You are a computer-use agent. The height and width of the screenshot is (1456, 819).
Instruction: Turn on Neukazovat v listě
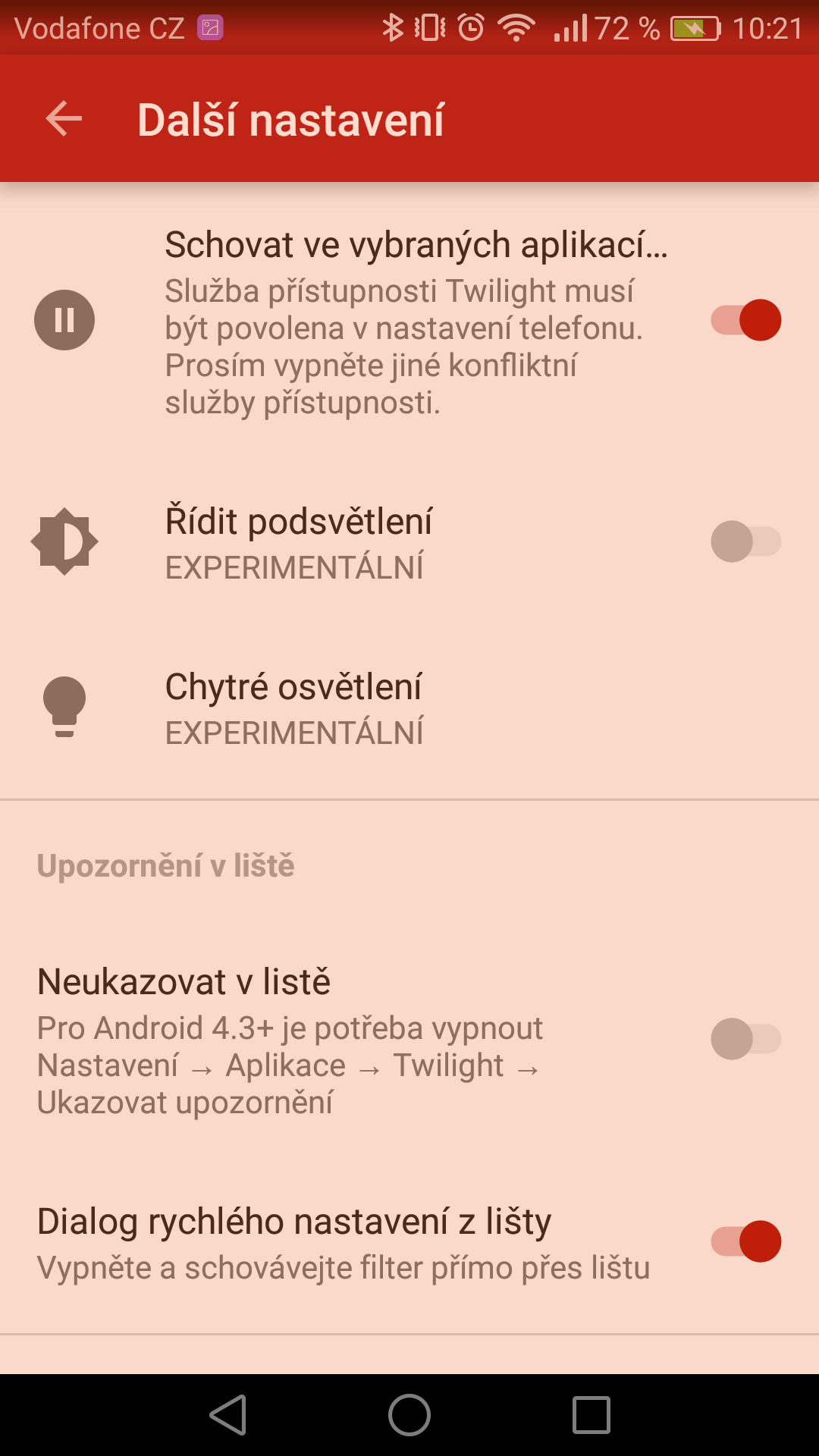pyautogui.click(x=745, y=1039)
